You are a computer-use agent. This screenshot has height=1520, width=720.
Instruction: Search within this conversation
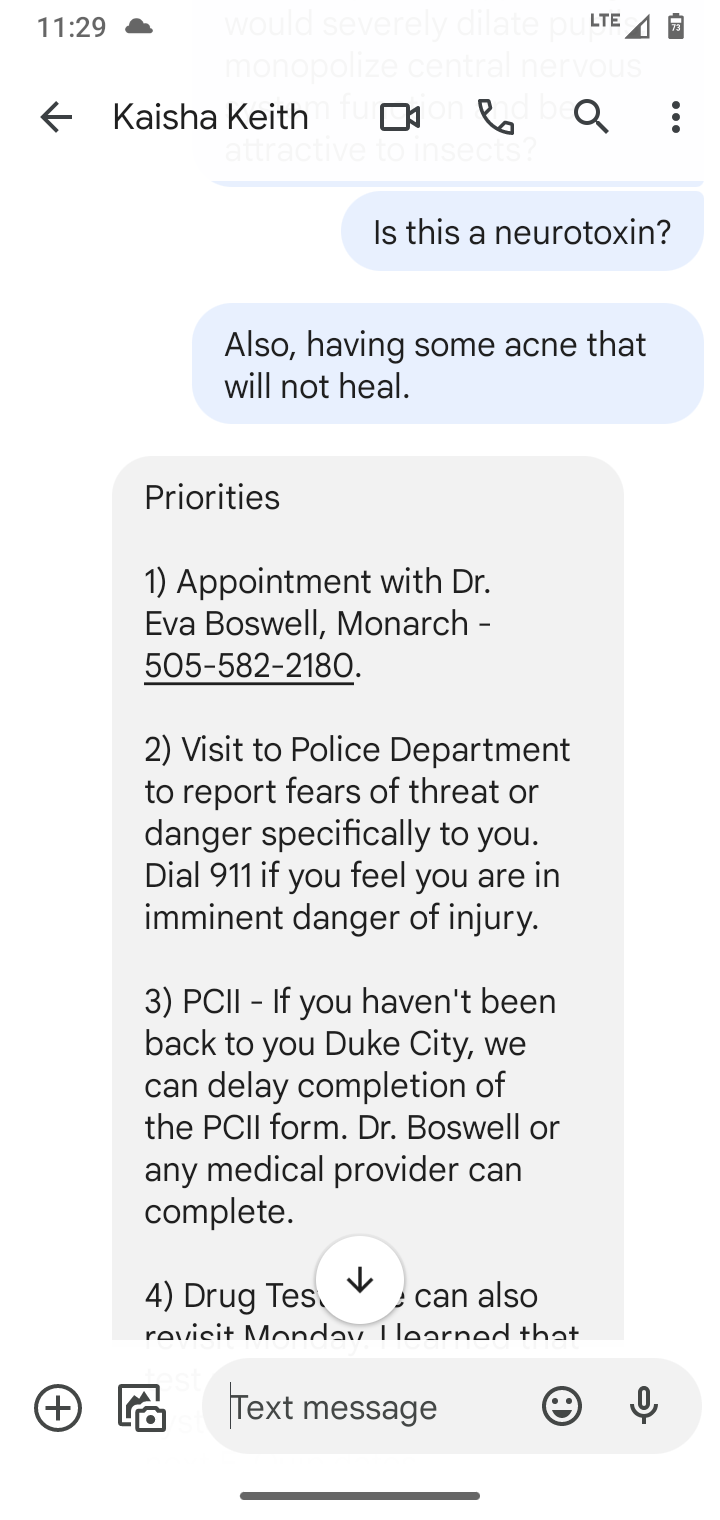(x=591, y=117)
